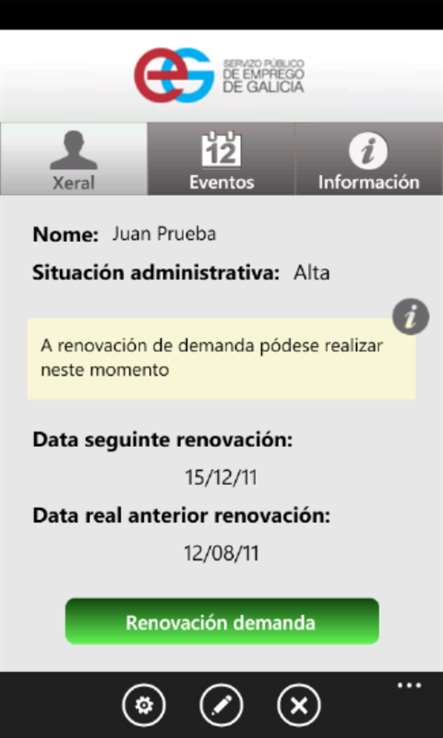Open the Información tab

[x=369, y=159]
